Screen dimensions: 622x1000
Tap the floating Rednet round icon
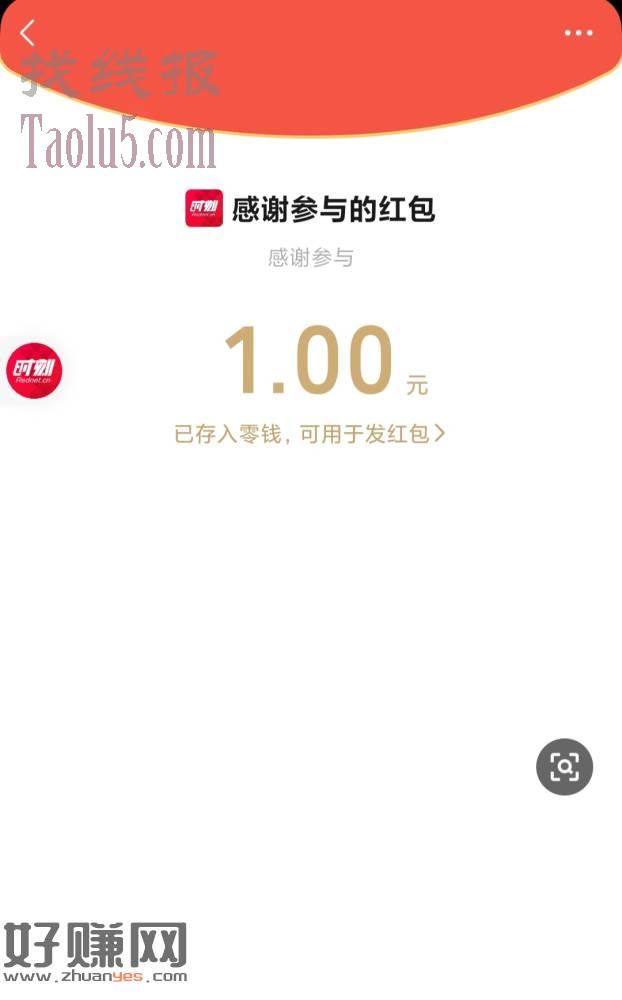click(x=34, y=371)
